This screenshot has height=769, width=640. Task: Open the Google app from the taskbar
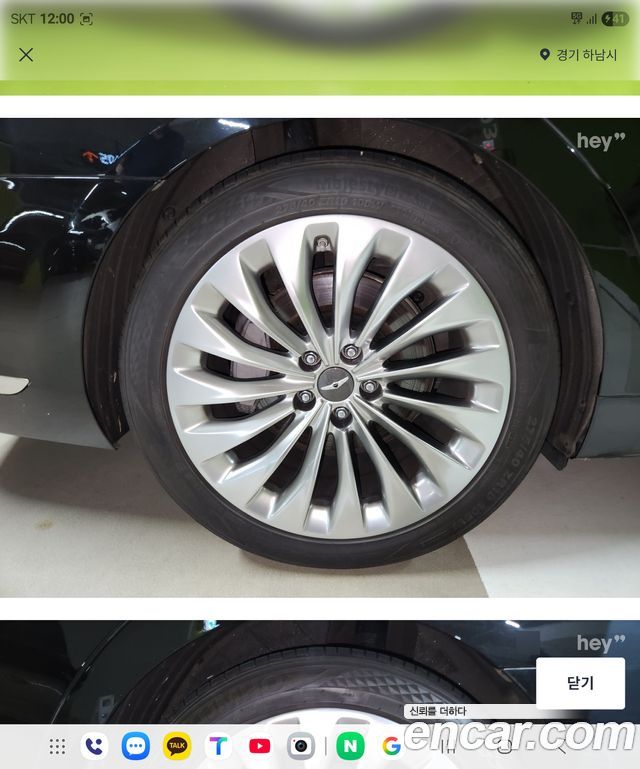pyautogui.click(x=391, y=746)
